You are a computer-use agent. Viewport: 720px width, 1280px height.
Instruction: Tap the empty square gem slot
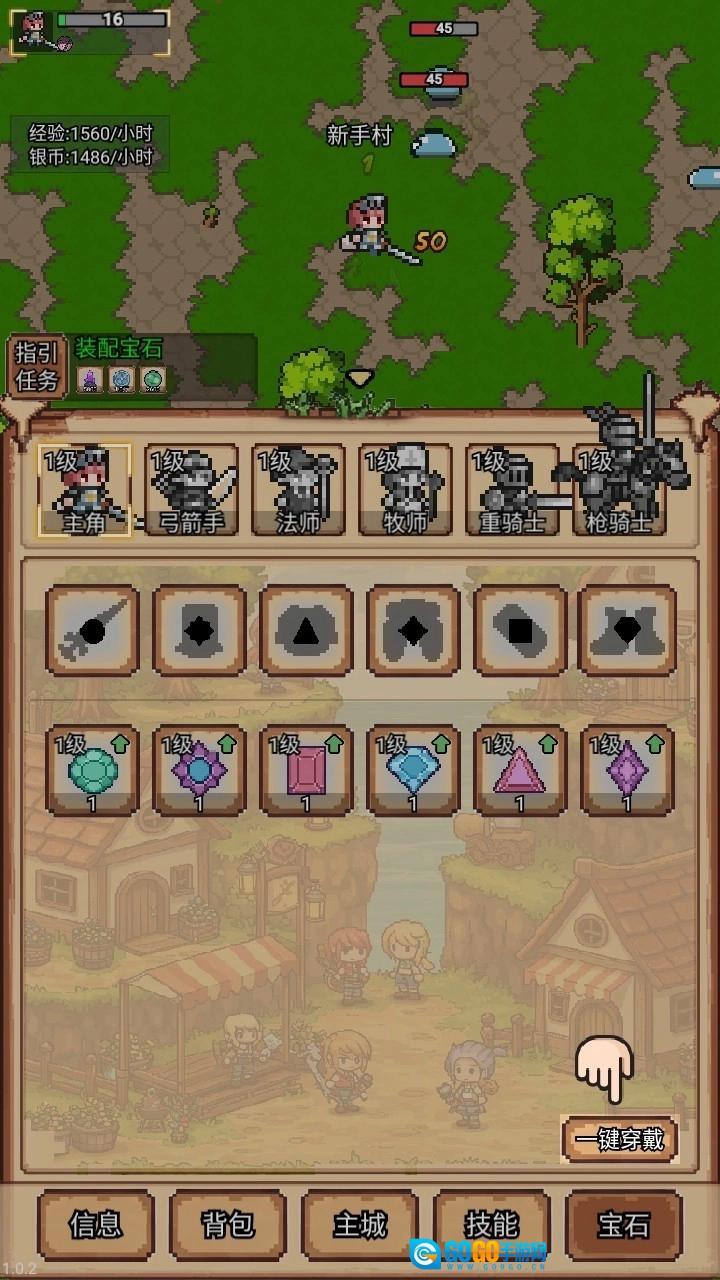[x=520, y=631]
